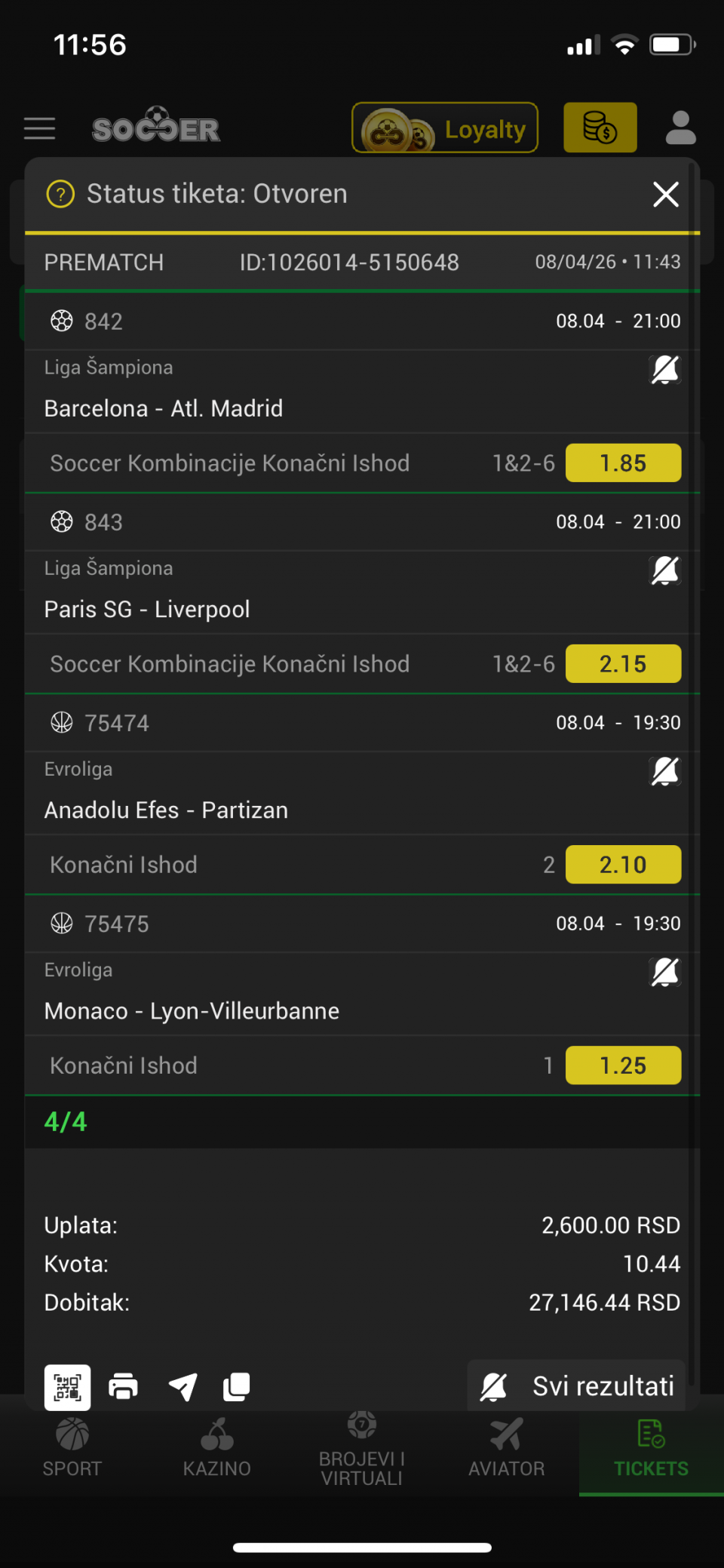
Task: Tap the ticket status help icon
Action: (x=60, y=195)
